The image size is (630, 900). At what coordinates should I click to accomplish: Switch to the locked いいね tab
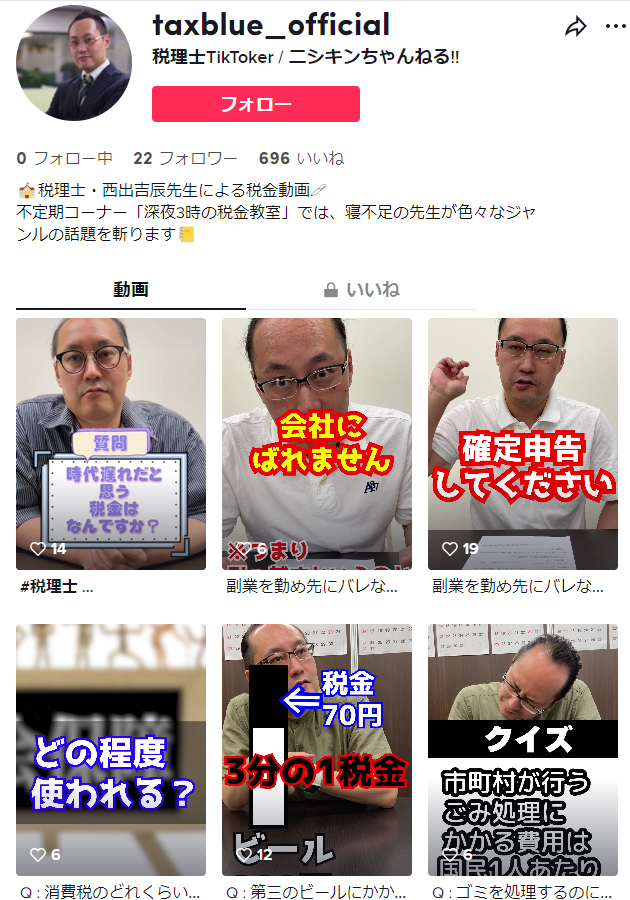click(x=361, y=290)
